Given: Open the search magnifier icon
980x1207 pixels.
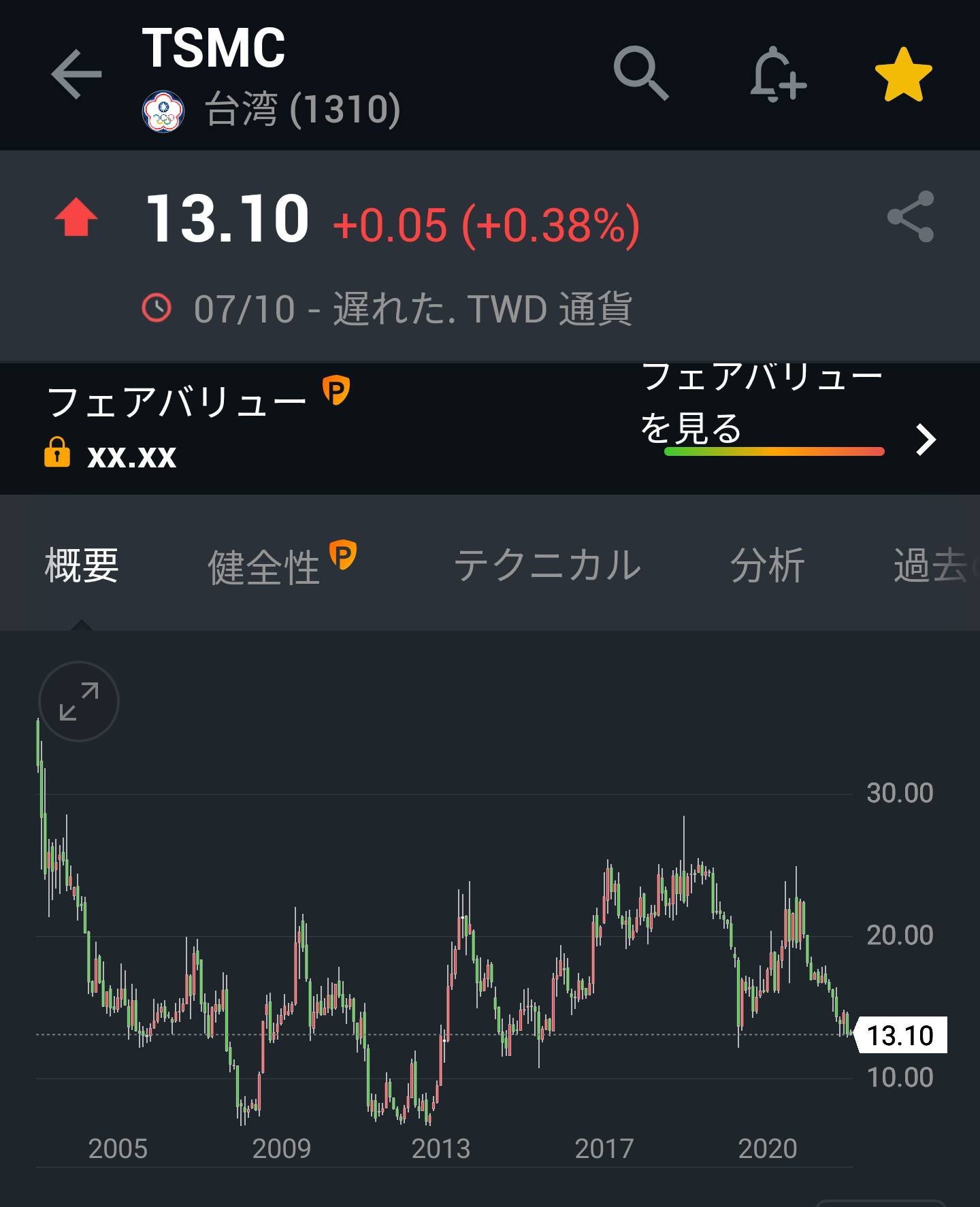Looking at the screenshot, I should (640, 73).
